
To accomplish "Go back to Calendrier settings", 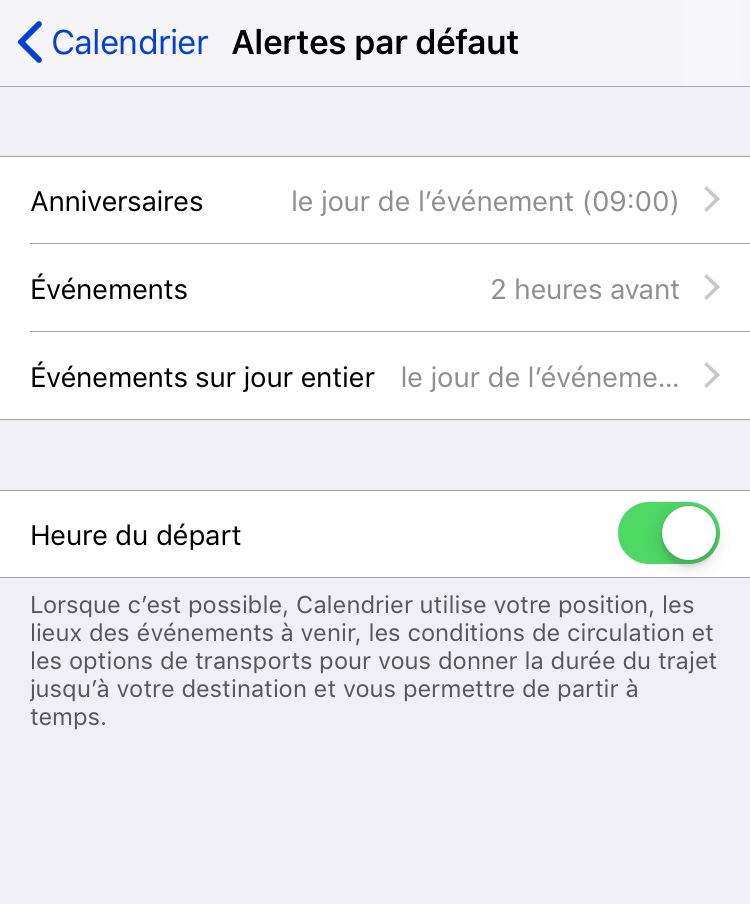I will (x=112, y=43).
